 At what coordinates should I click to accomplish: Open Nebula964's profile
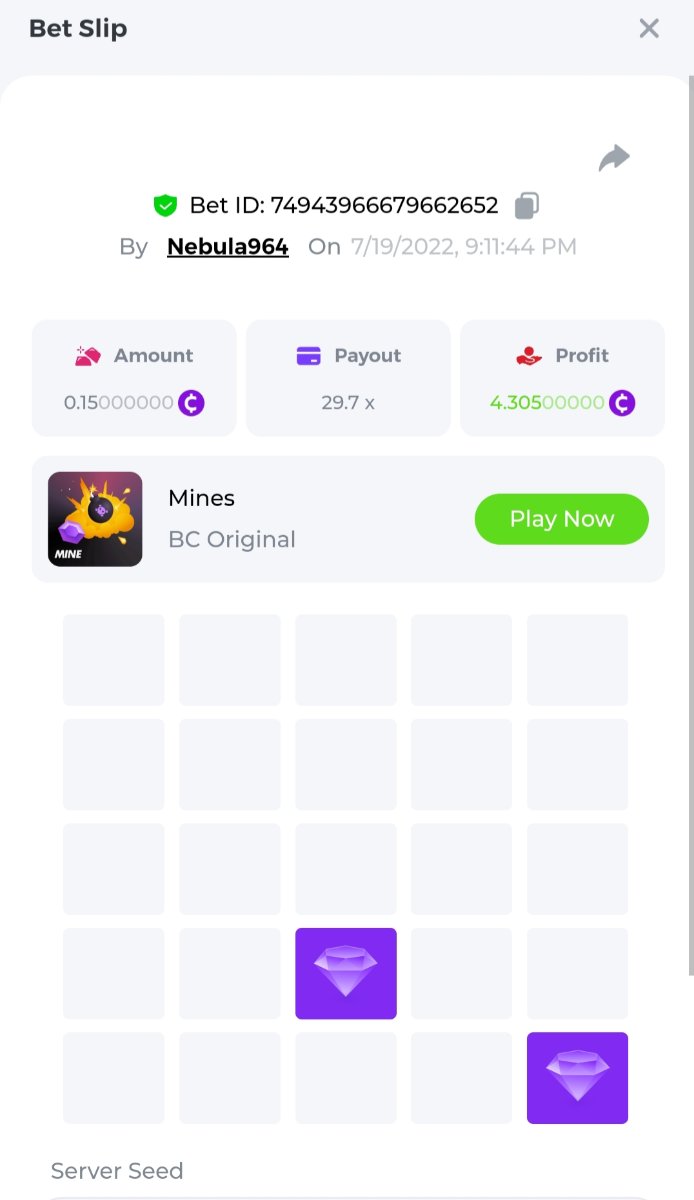(x=228, y=247)
